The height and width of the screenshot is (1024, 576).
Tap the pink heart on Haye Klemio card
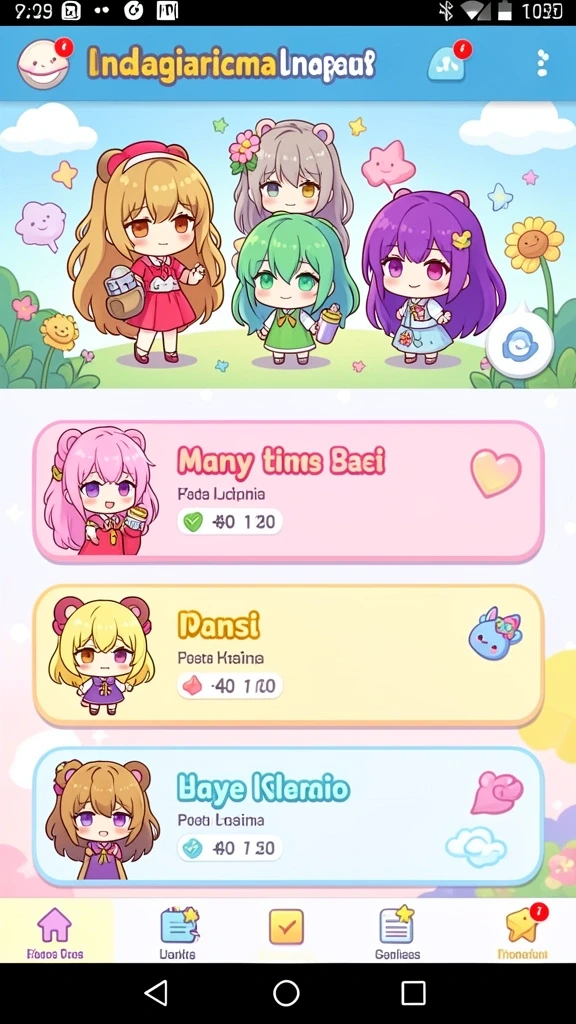click(x=496, y=793)
